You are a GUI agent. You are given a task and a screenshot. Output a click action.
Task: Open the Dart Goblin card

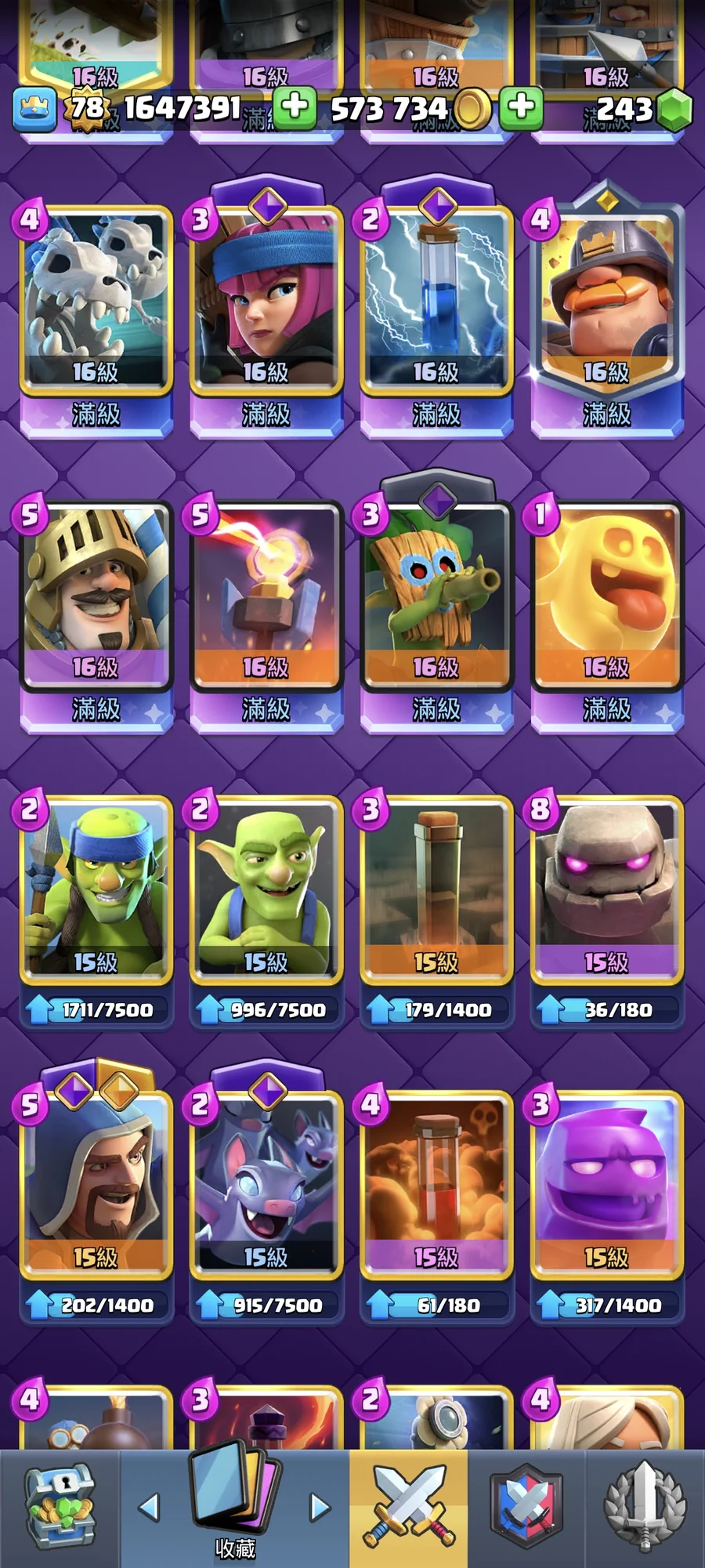[x=436, y=597]
